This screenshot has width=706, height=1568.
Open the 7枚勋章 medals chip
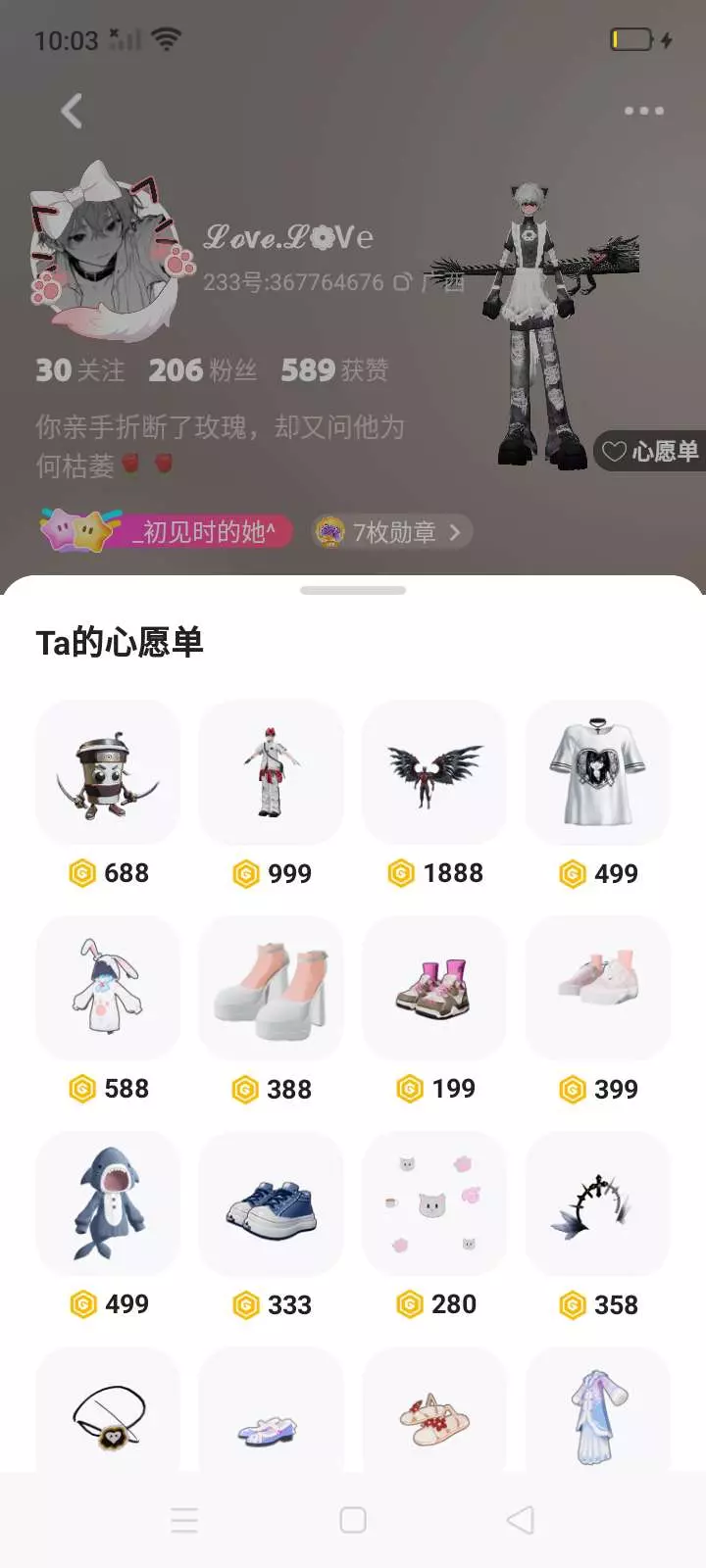pyautogui.click(x=391, y=531)
